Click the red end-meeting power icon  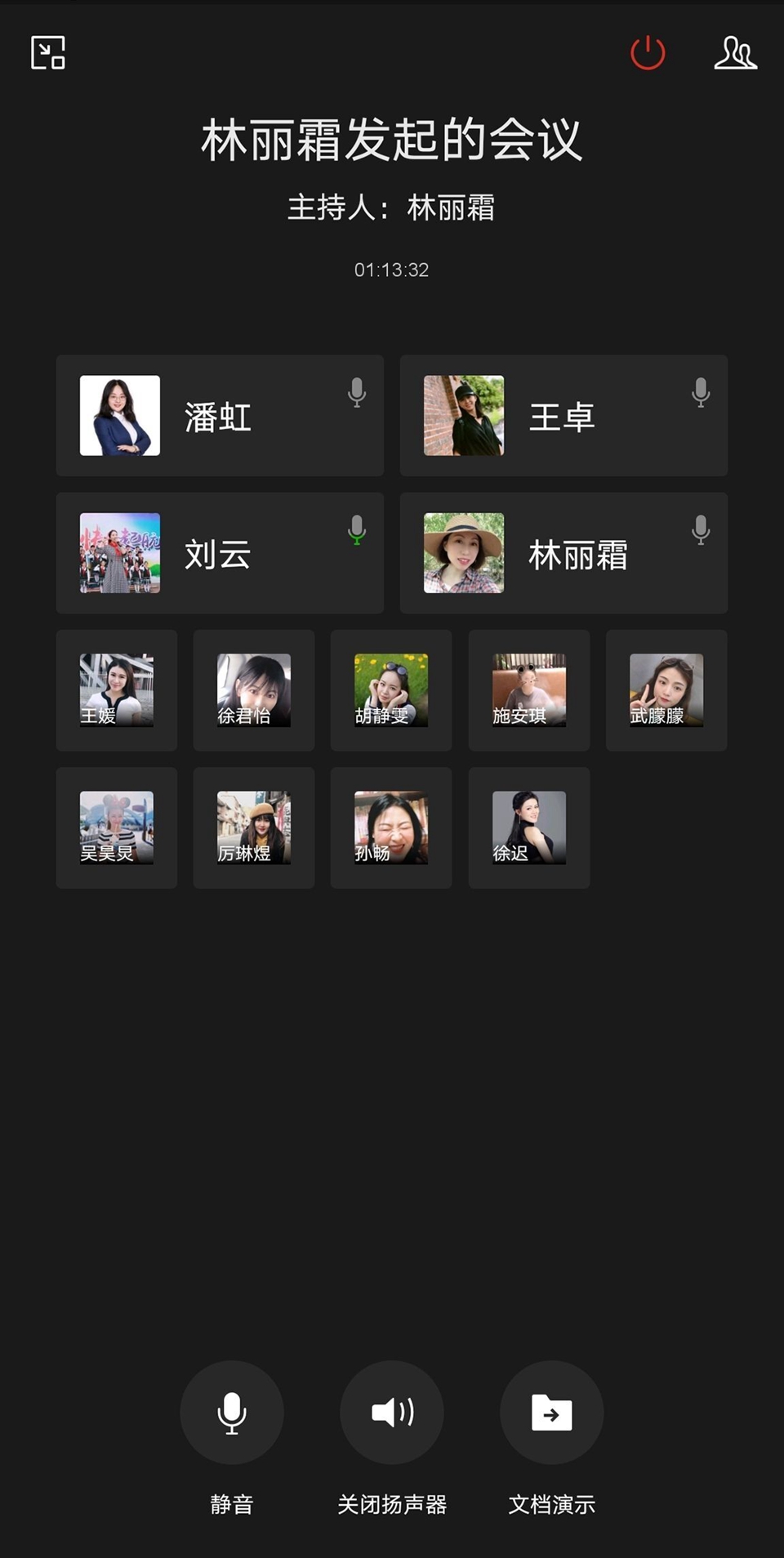pyautogui.click(x=646, y=53)
